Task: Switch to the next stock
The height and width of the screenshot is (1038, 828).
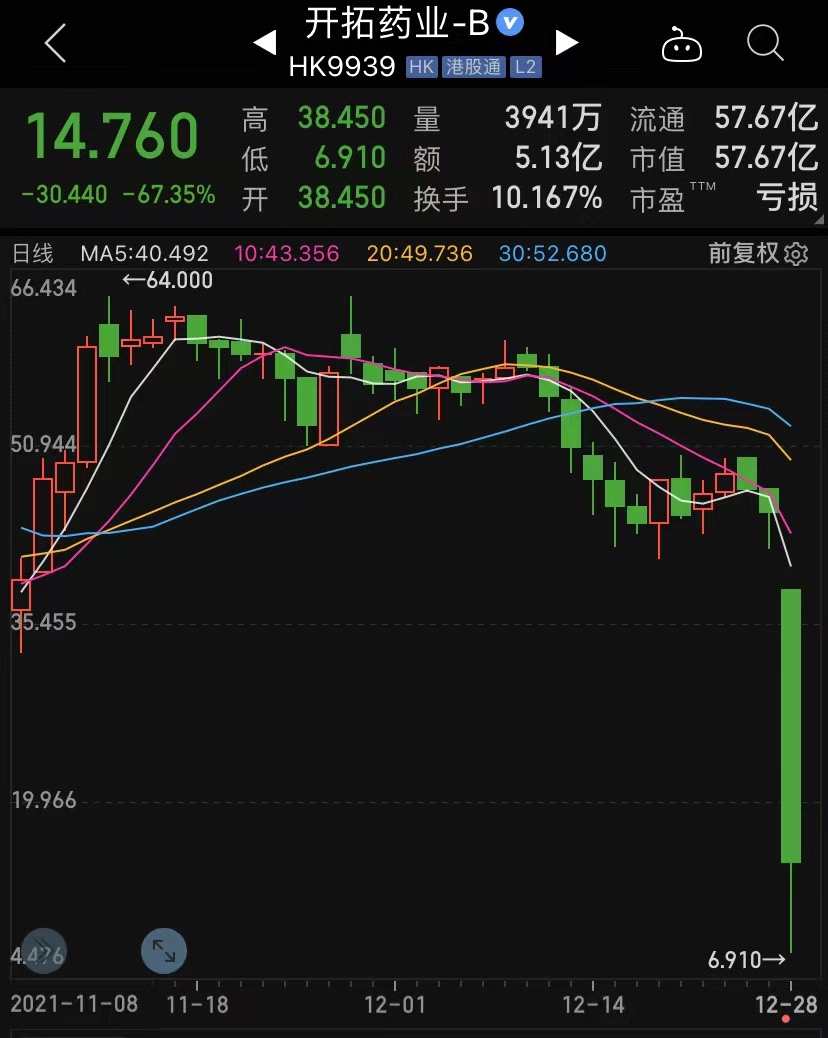Action: (x=567, y=42)
